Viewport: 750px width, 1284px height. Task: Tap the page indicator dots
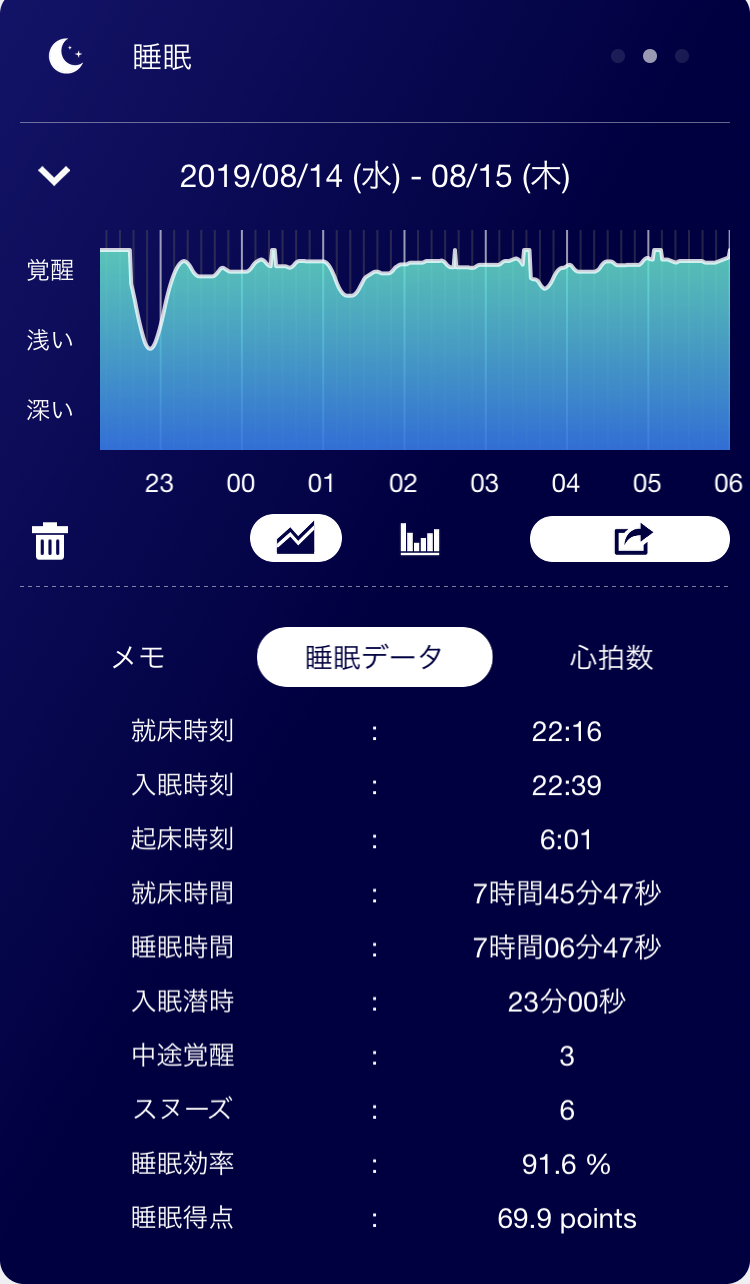pyautogui.click(x=650, y=56)
